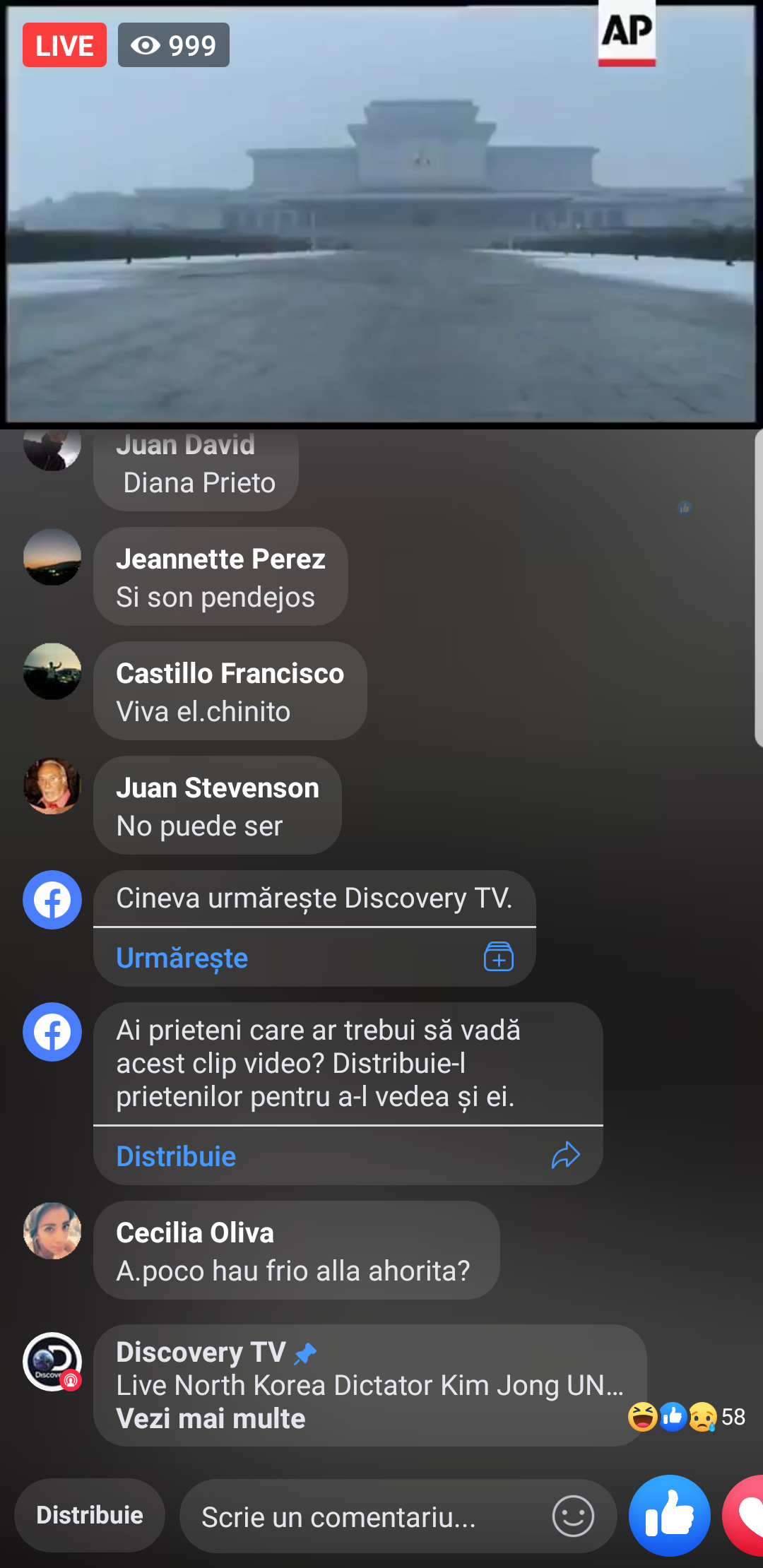Send a thumbs-up like reaction
The height and width of the screenshot is (1568, 763).
pyautogui.click(x=669, y=1515)
